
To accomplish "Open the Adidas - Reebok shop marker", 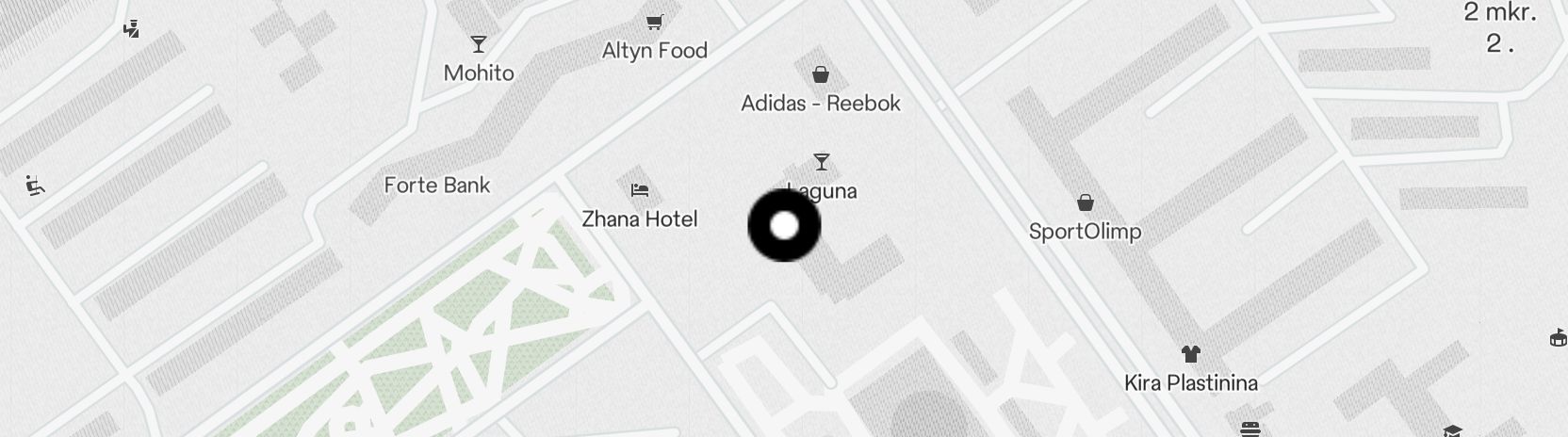I will pos(821,74).
